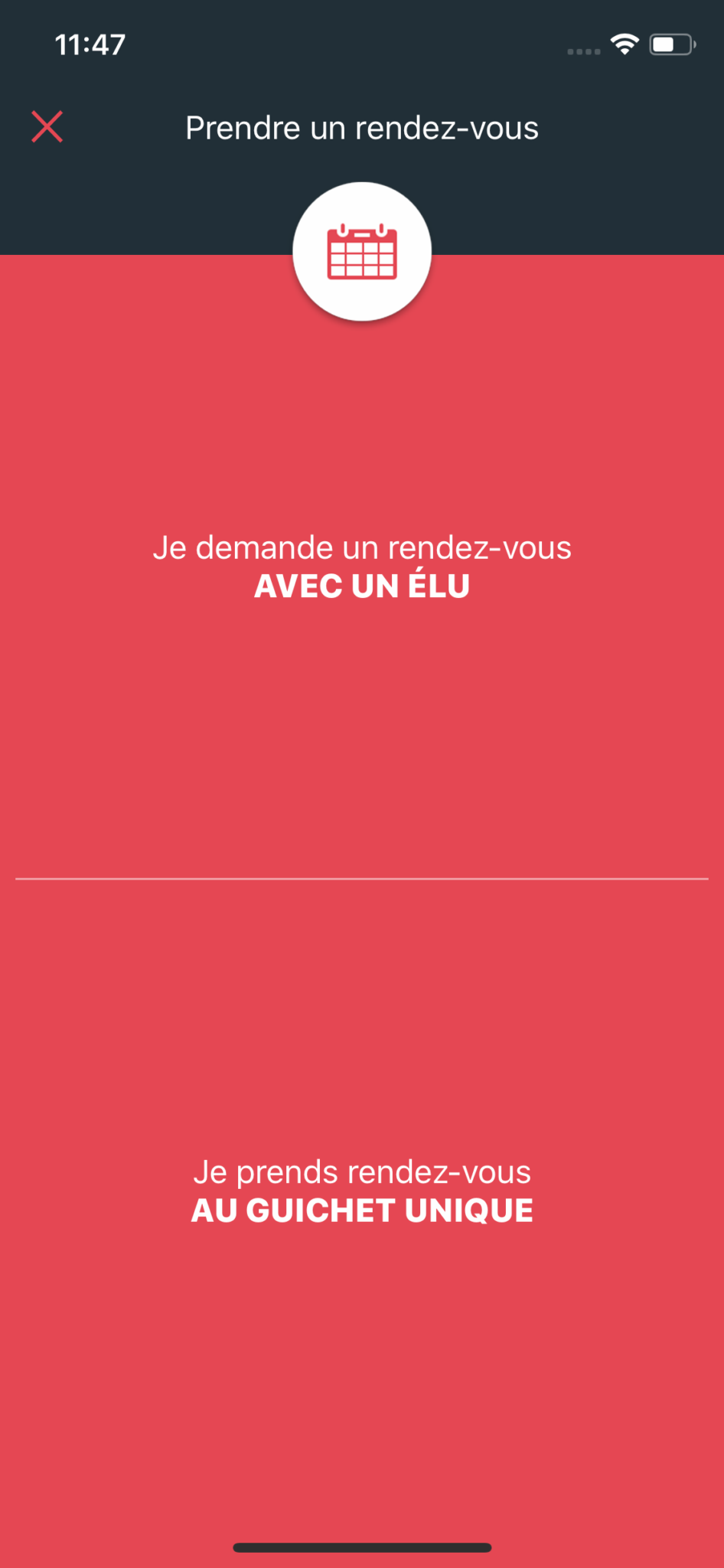The image size is (724, 1568).
Task: Select rendez-vous AVEC UN ÉLU
Action: coord(362,567)
